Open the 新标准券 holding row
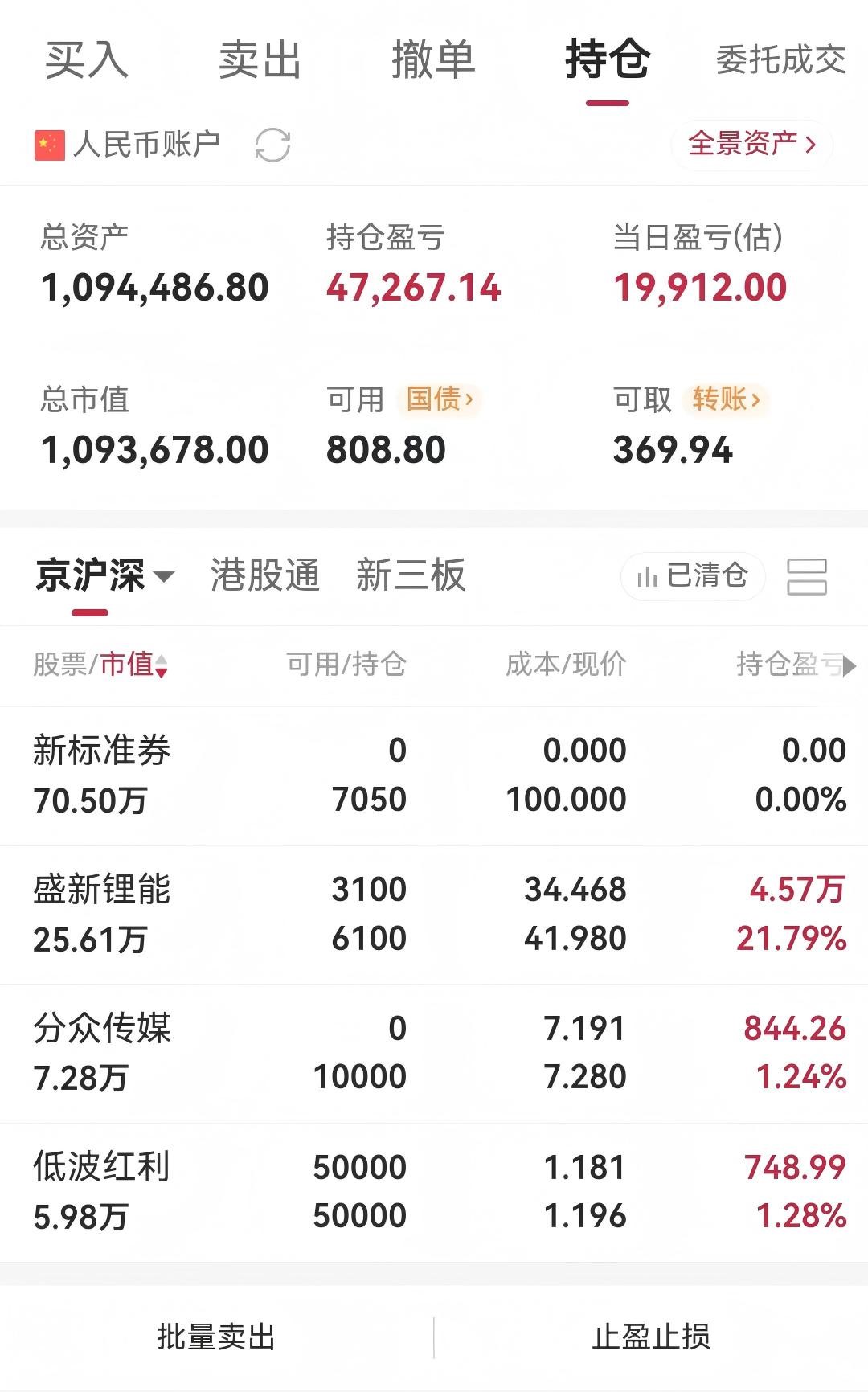Image resolution: width=868 pixels, height=1392 pixels. 434,776
